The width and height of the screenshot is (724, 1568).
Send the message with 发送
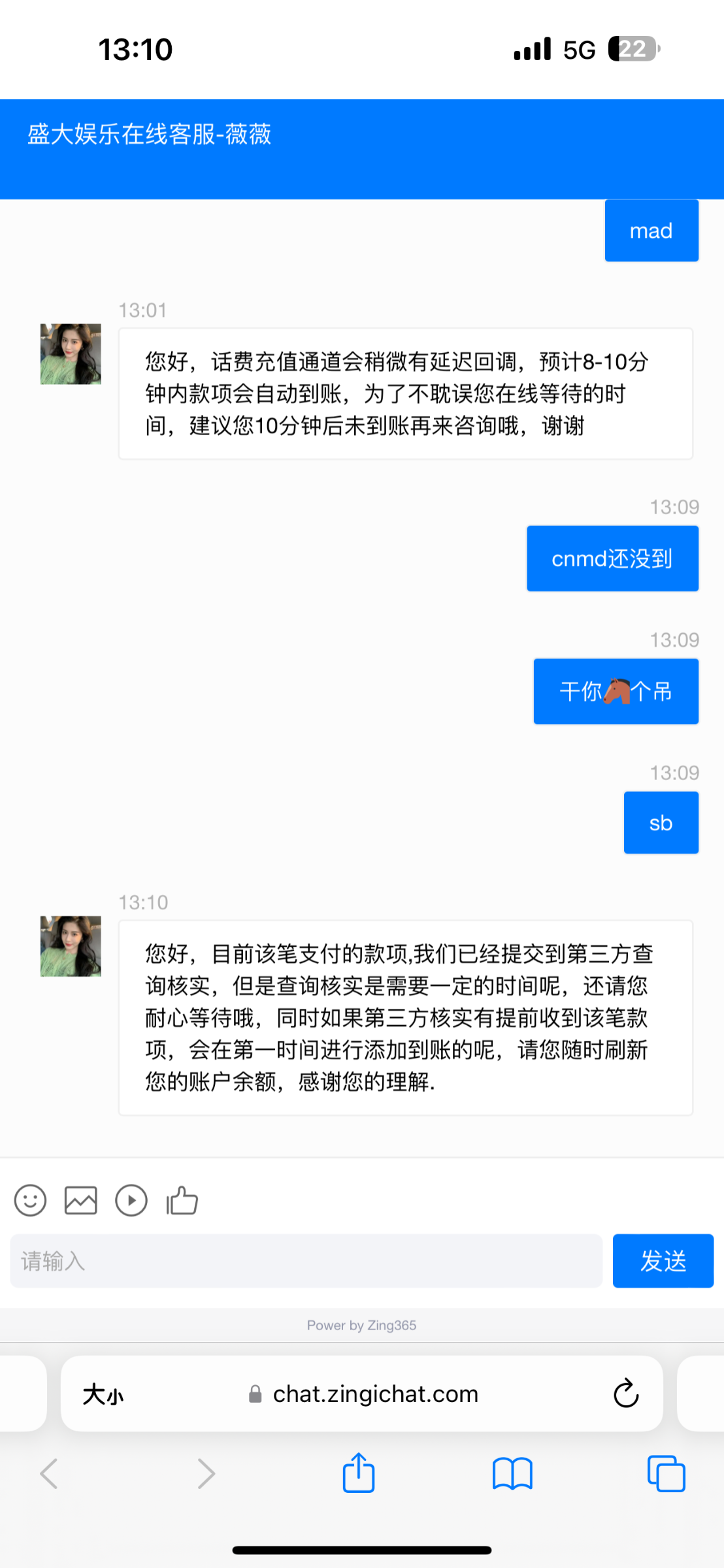(x=663, y=1260)
